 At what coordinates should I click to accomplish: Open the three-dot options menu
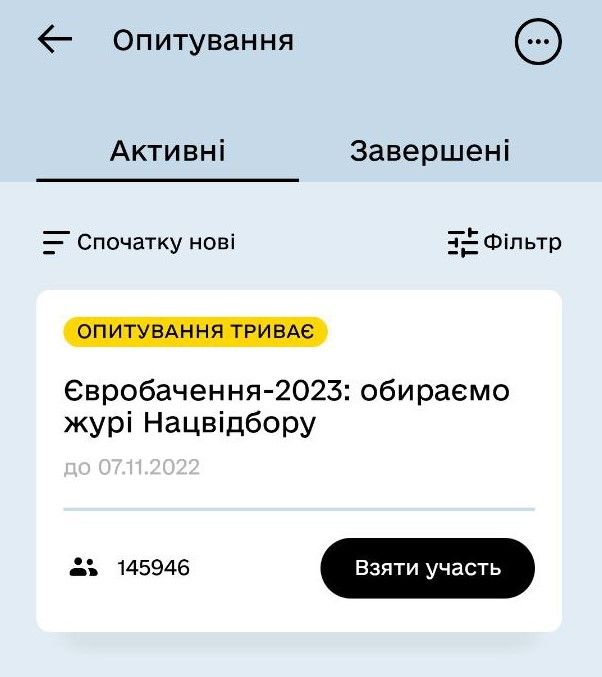click(x=538, y=41)
